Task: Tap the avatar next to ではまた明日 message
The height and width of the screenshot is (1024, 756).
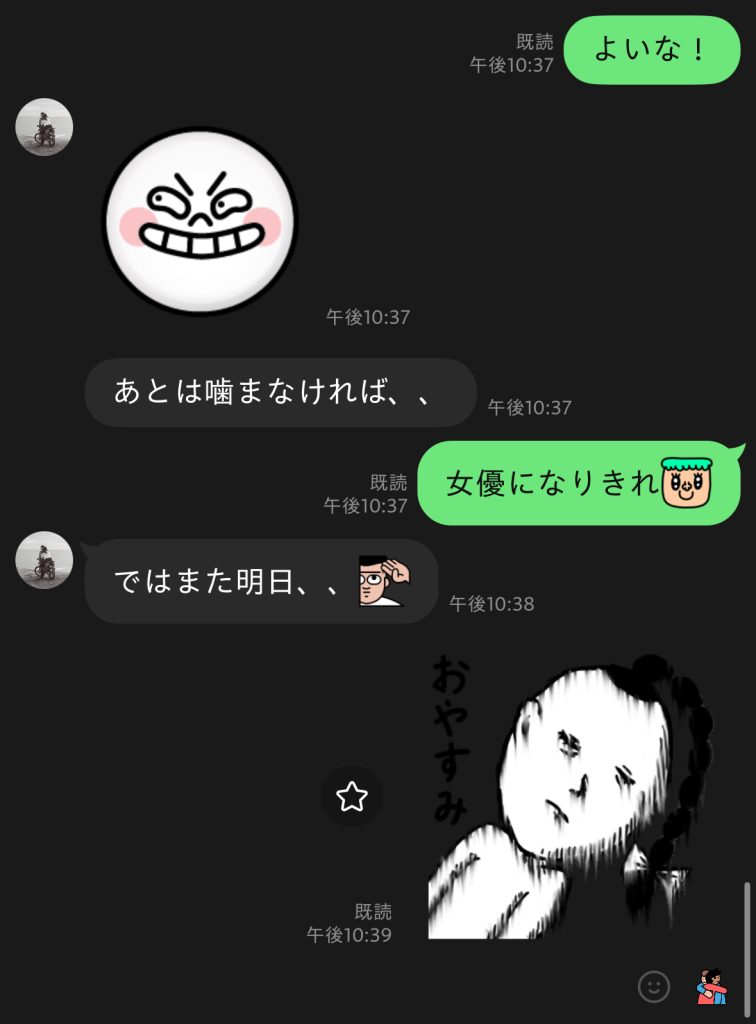Action: (44, 560)
